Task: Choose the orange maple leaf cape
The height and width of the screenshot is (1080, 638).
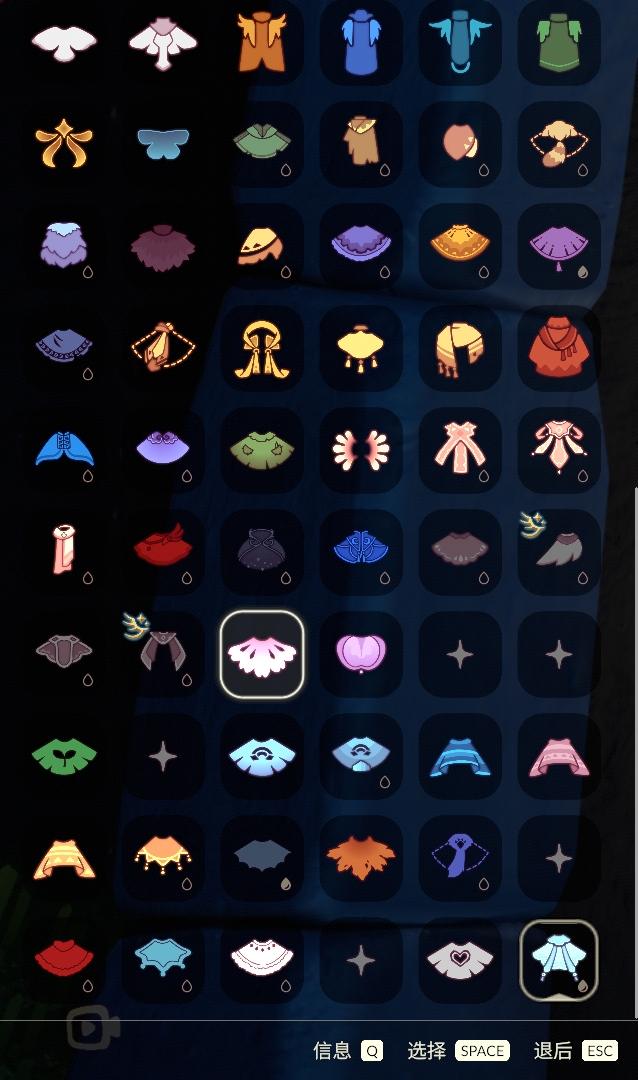Action: (x=360, y=858)
